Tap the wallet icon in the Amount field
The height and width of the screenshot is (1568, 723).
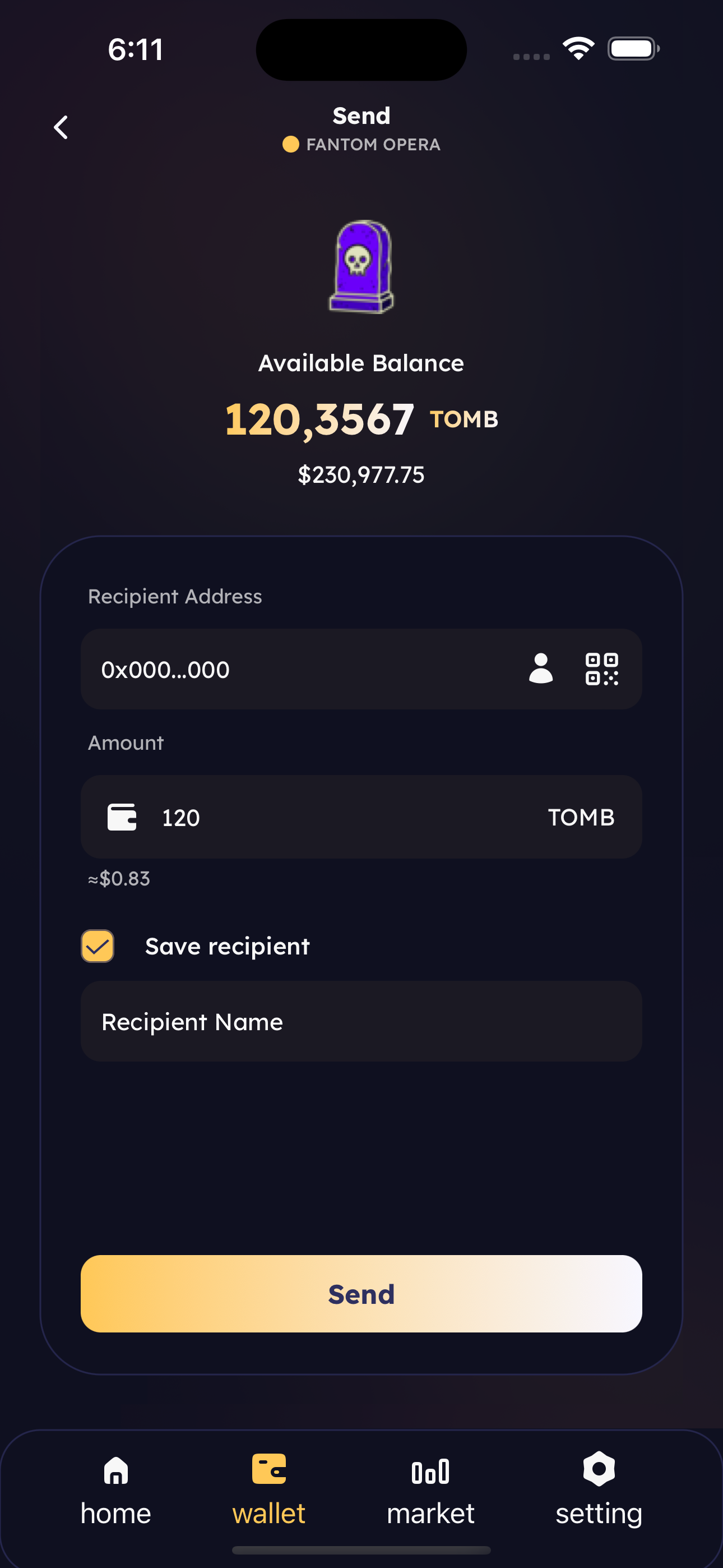(122, 817)
